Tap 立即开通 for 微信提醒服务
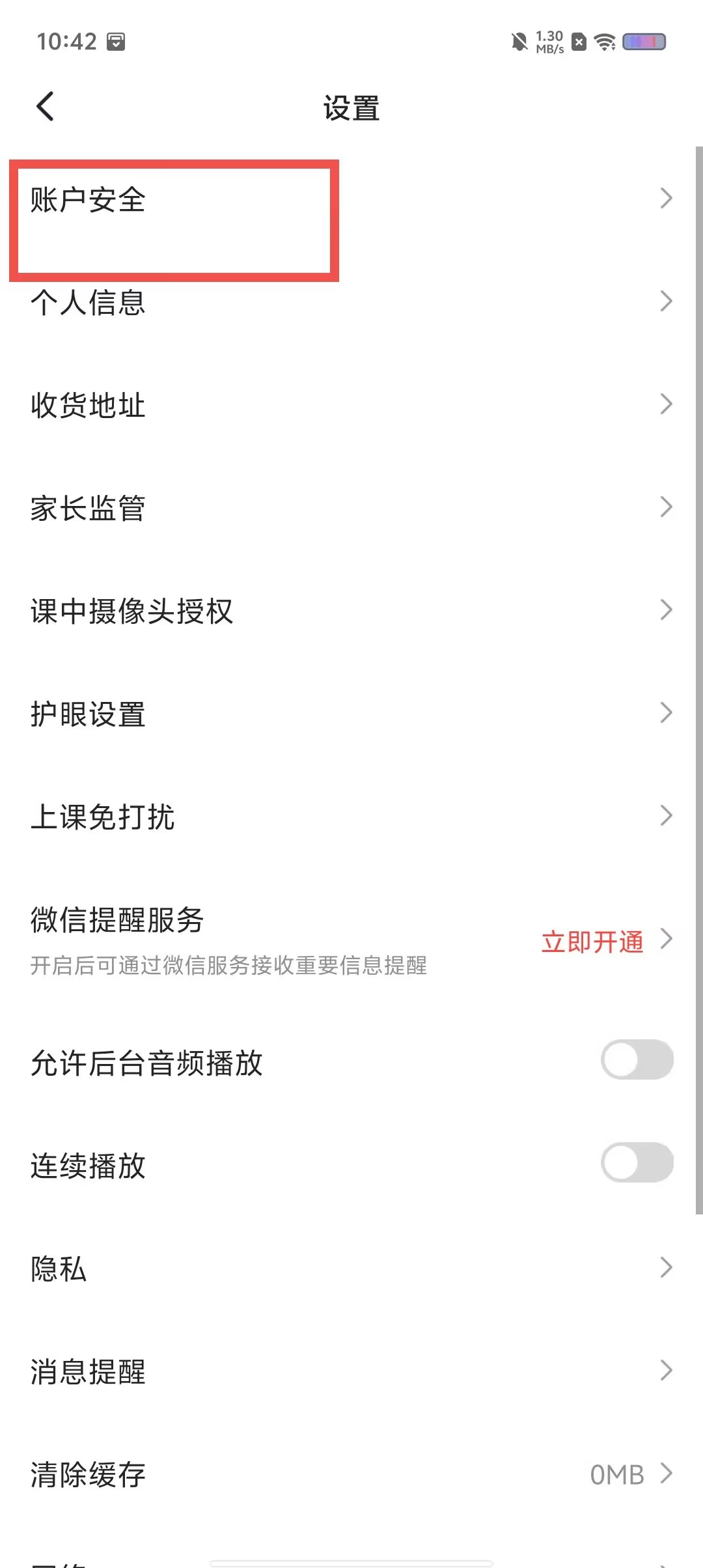 coord(592,942)
